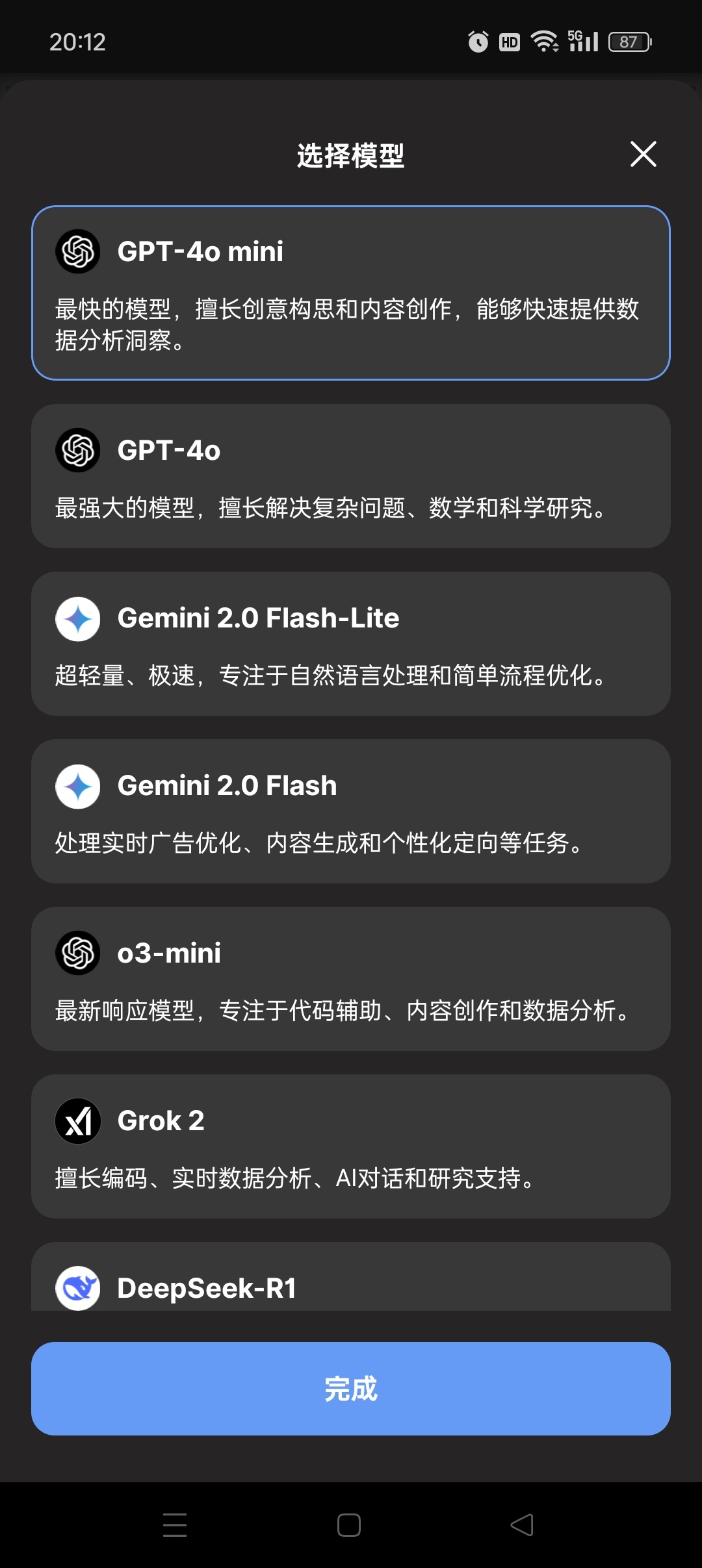Pick Gemini 2.0 Flash-Lite model
This screenshot has height=1568, width=702.
(351, 644)
